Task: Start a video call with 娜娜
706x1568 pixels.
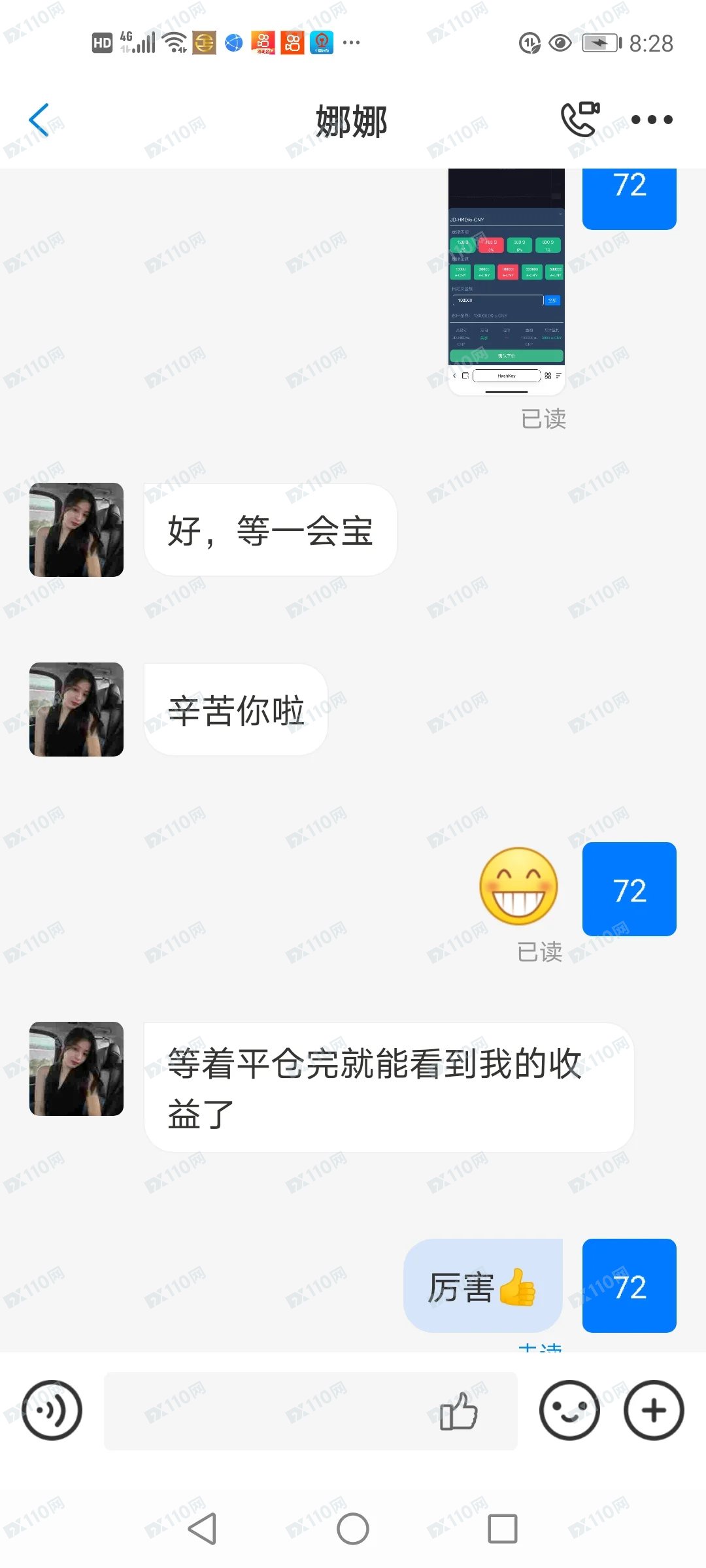Action: click(580, 120)
